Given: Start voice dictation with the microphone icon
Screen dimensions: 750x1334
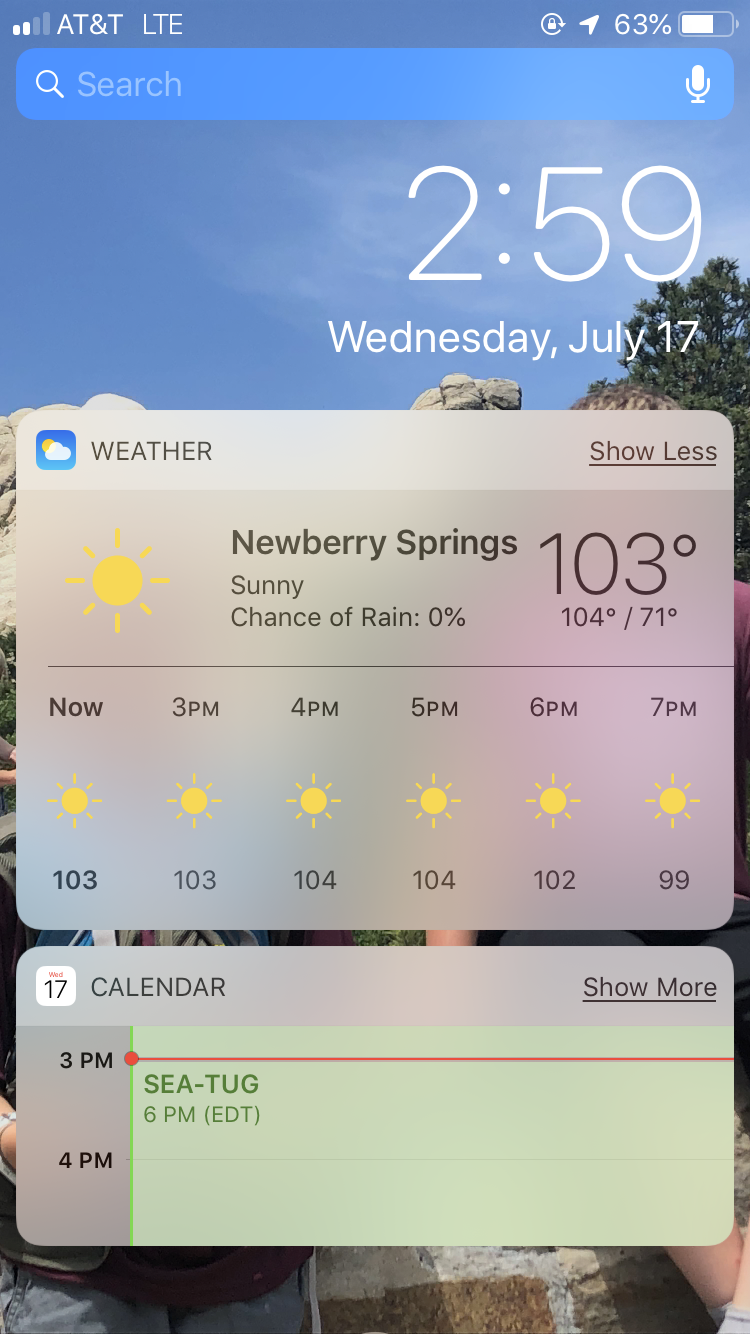Looking at the screenshot, I should tap(697, 85).
